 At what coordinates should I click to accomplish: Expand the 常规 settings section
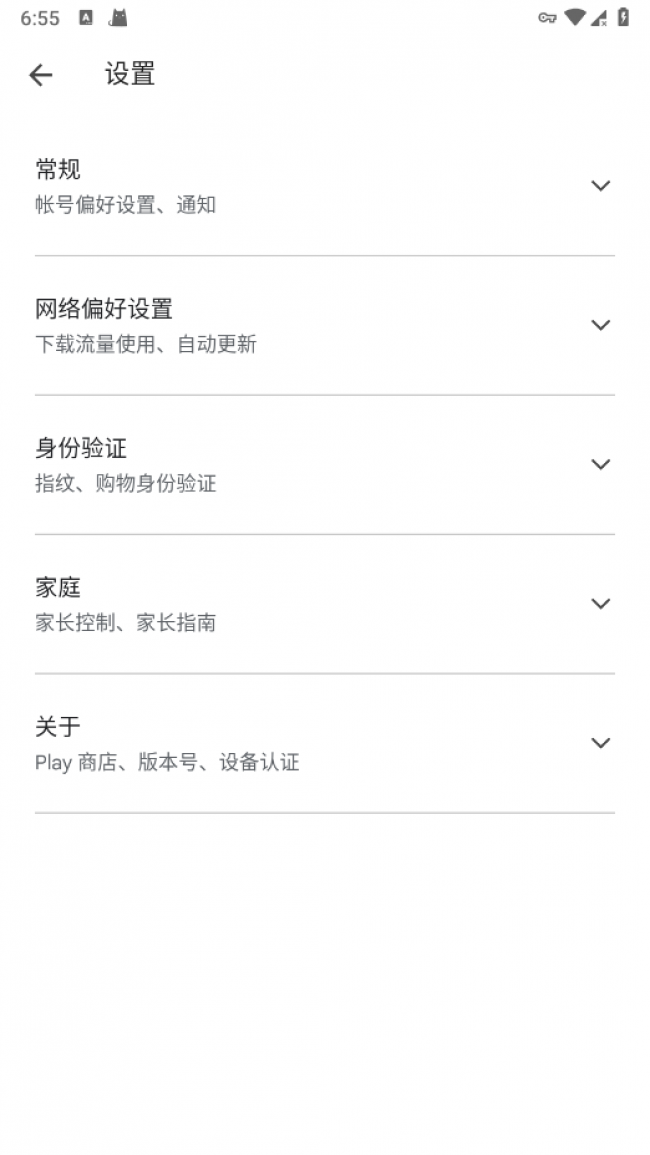pos(600,186)
